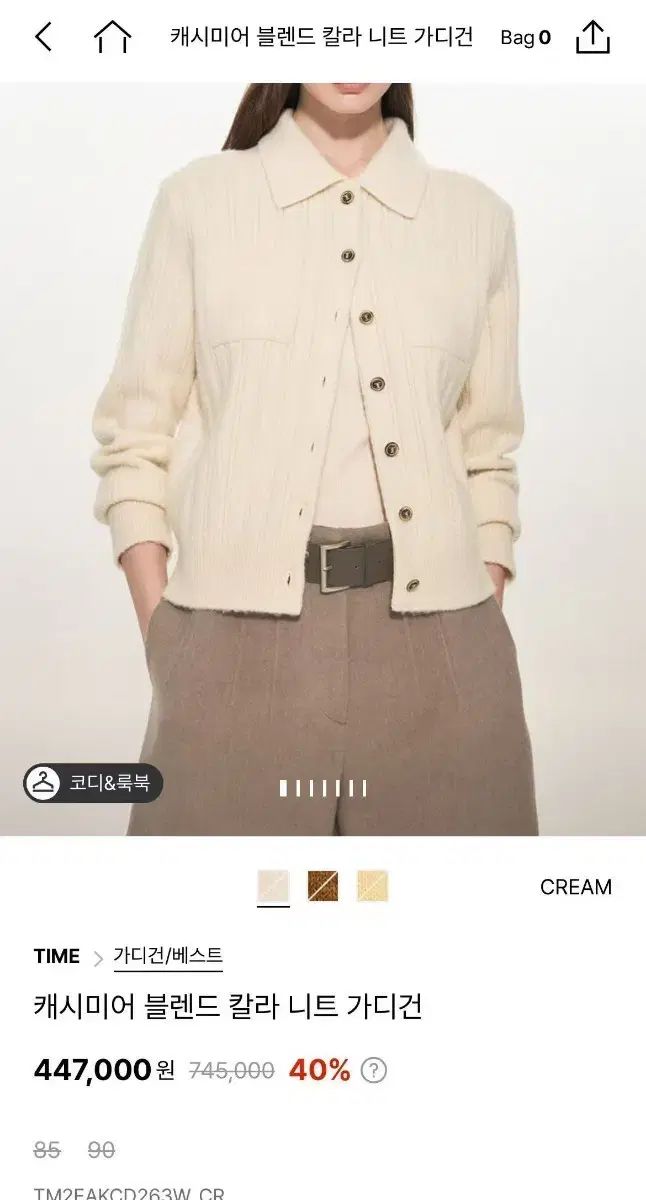
Task: Show discount info via question mark icon
Action: [x=374, y=1071]
